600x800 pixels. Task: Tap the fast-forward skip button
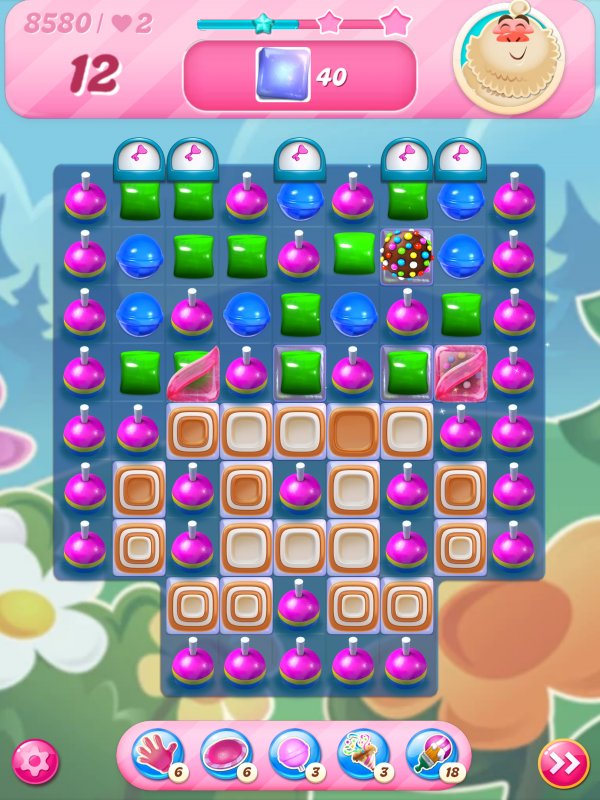[x=563, y=763]
